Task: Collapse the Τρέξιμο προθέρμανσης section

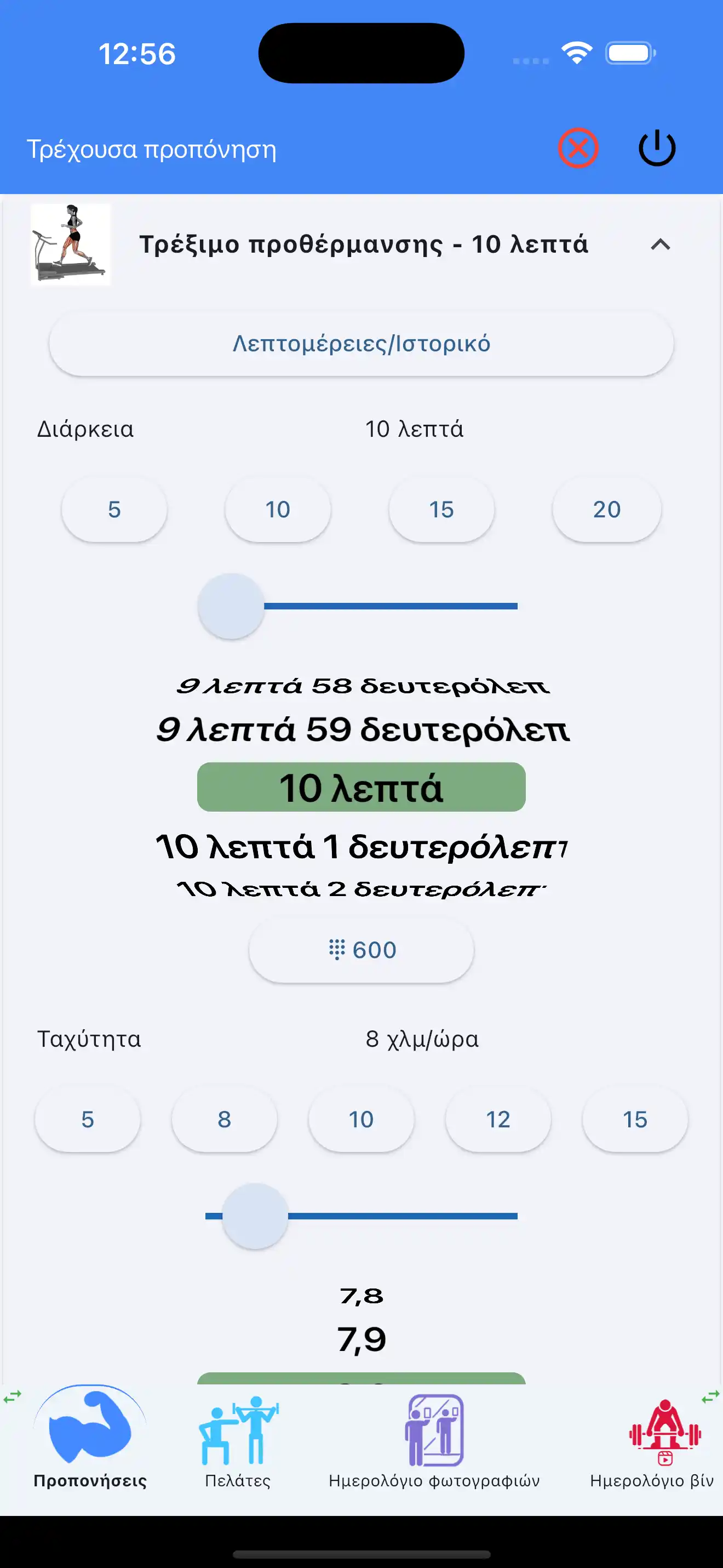Action: [662, 244]
